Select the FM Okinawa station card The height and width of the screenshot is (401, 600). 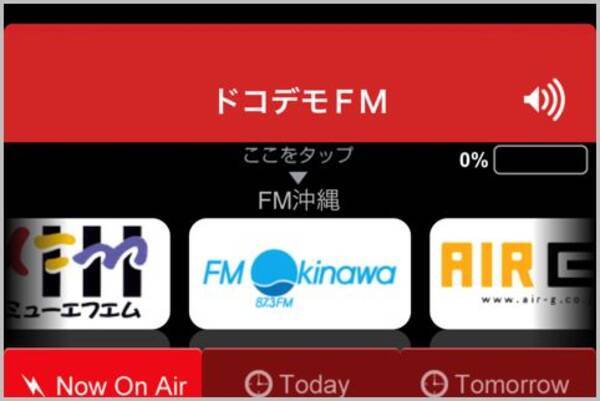pyautogui.click(x=299, y=274)
